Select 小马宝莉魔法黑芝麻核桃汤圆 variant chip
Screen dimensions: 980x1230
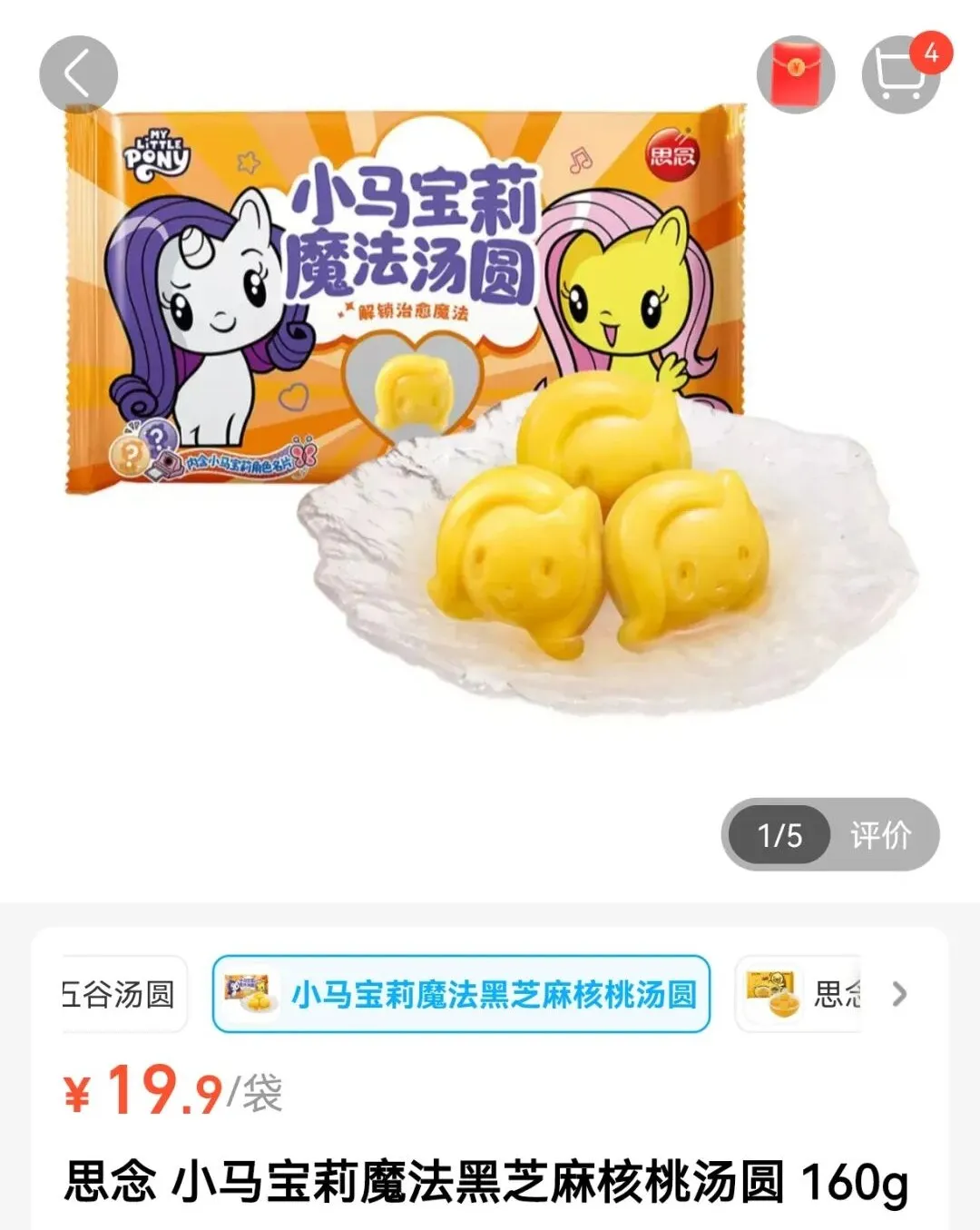click(x=461, y=994)
